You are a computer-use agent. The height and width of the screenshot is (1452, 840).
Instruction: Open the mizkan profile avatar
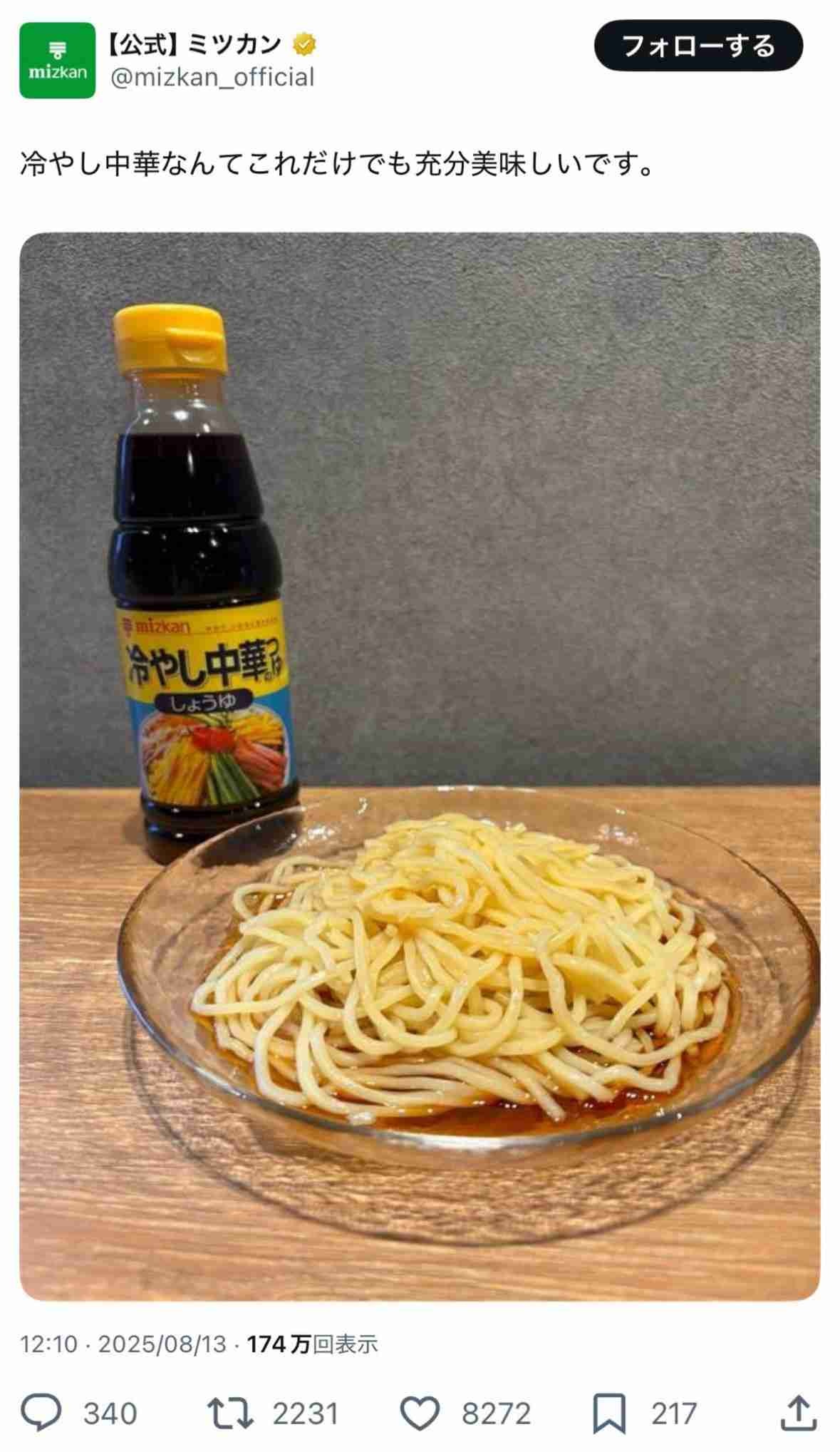point(57,61)
